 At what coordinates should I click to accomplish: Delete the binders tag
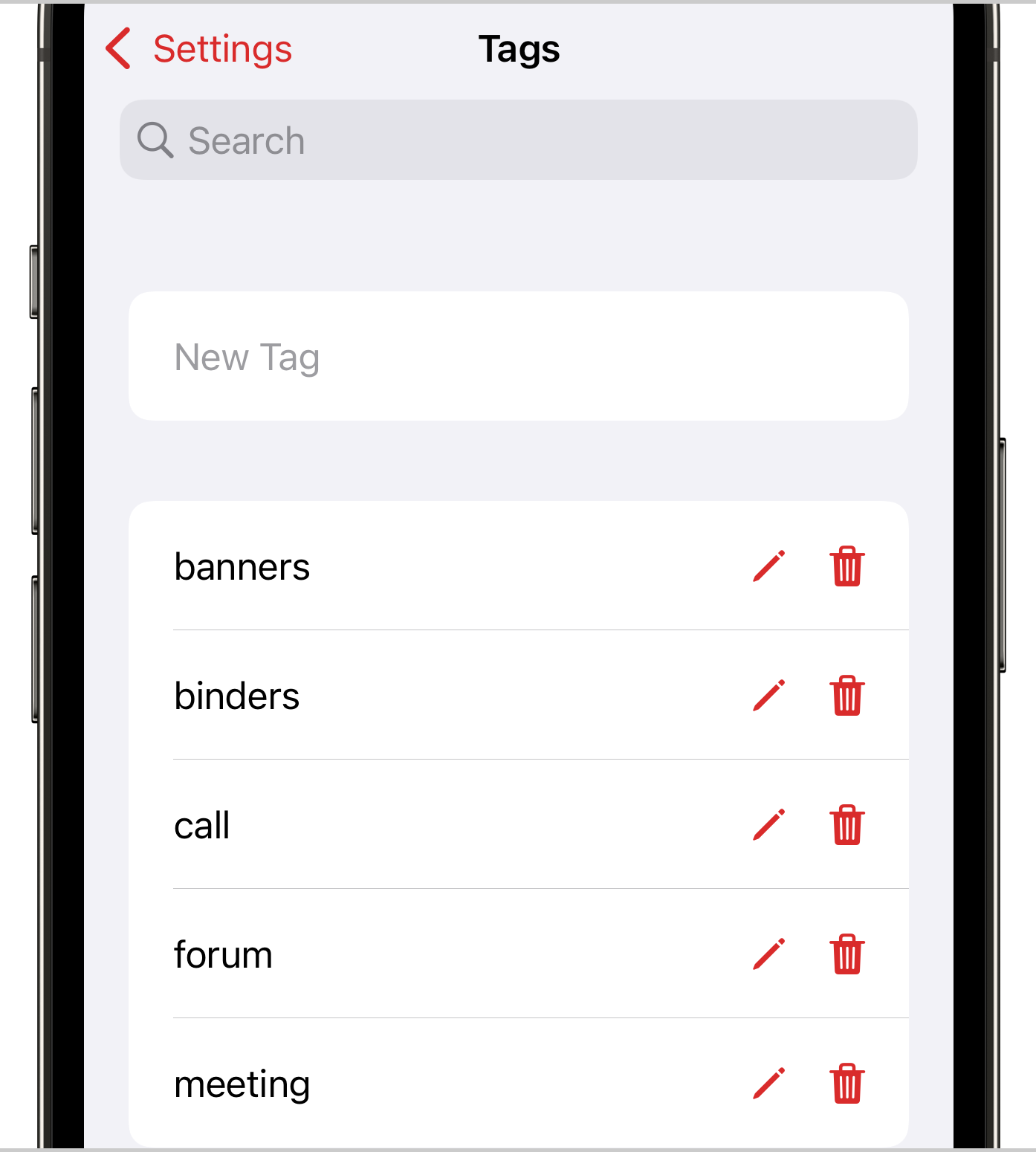click(846, 696)
